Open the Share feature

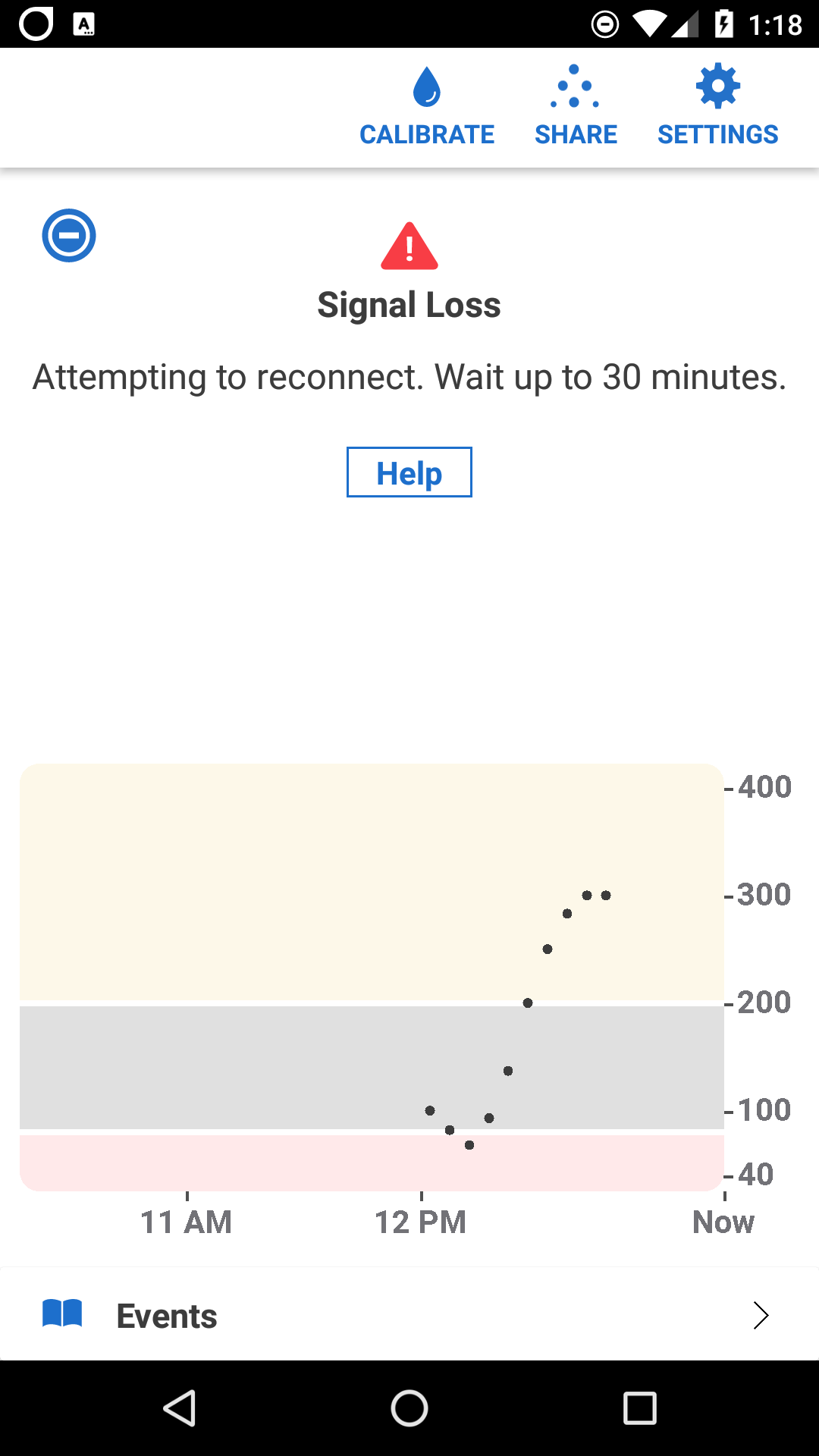point(576,107)
